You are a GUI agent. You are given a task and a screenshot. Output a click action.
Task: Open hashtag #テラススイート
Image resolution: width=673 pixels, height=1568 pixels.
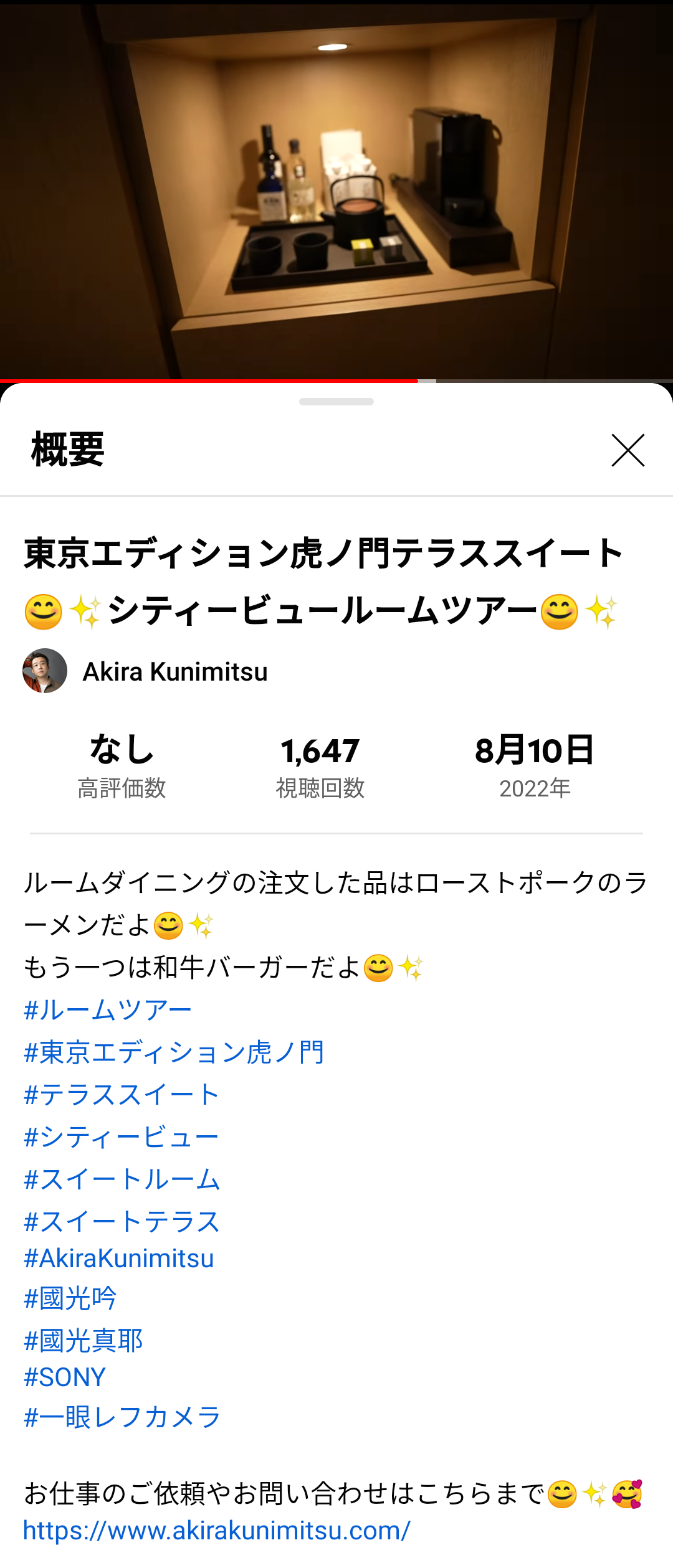[x=122, y=1094]
